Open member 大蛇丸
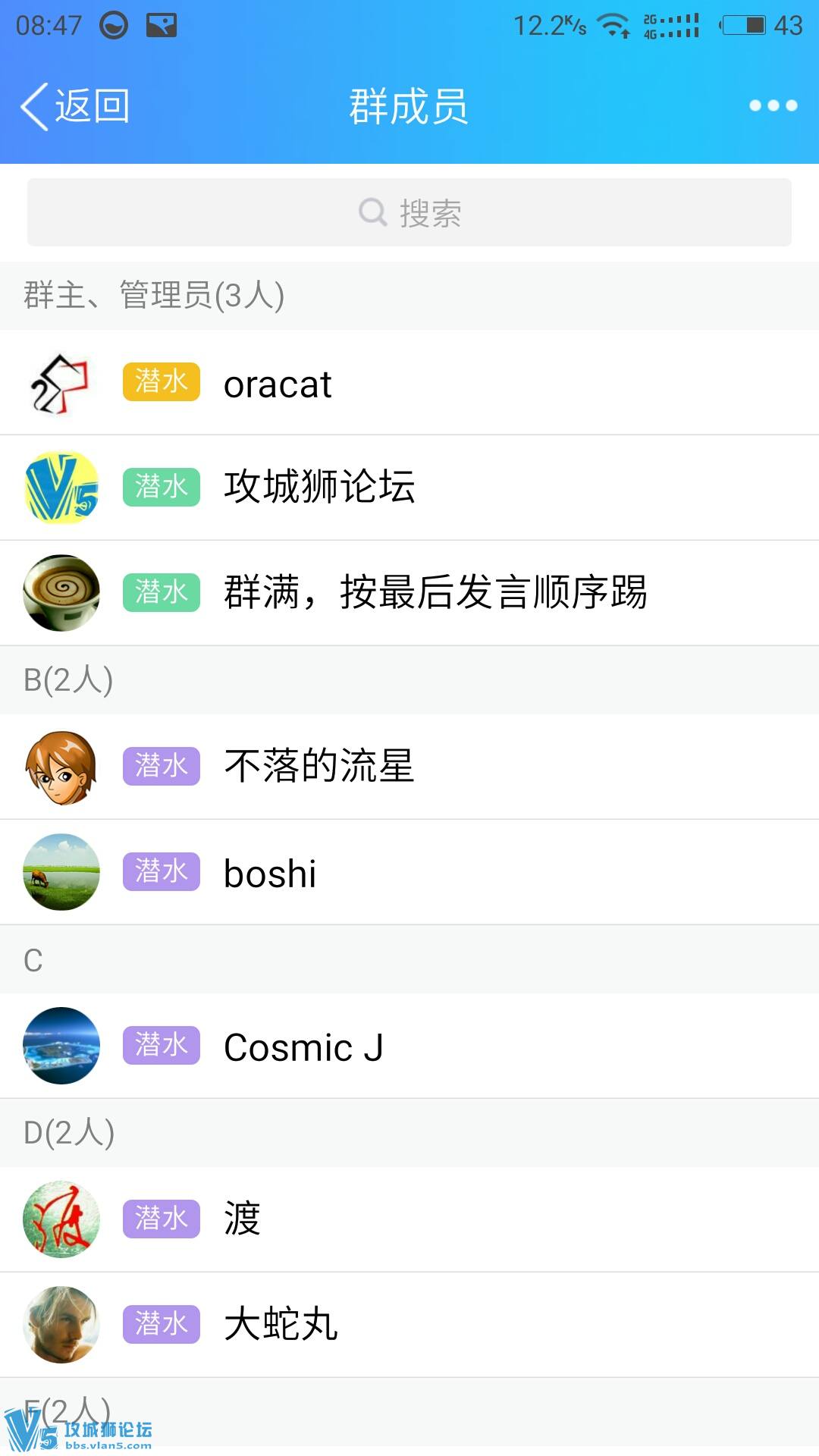This screenshot has width=819, height=1456. pyautogui.click(x=409, y=1325)
